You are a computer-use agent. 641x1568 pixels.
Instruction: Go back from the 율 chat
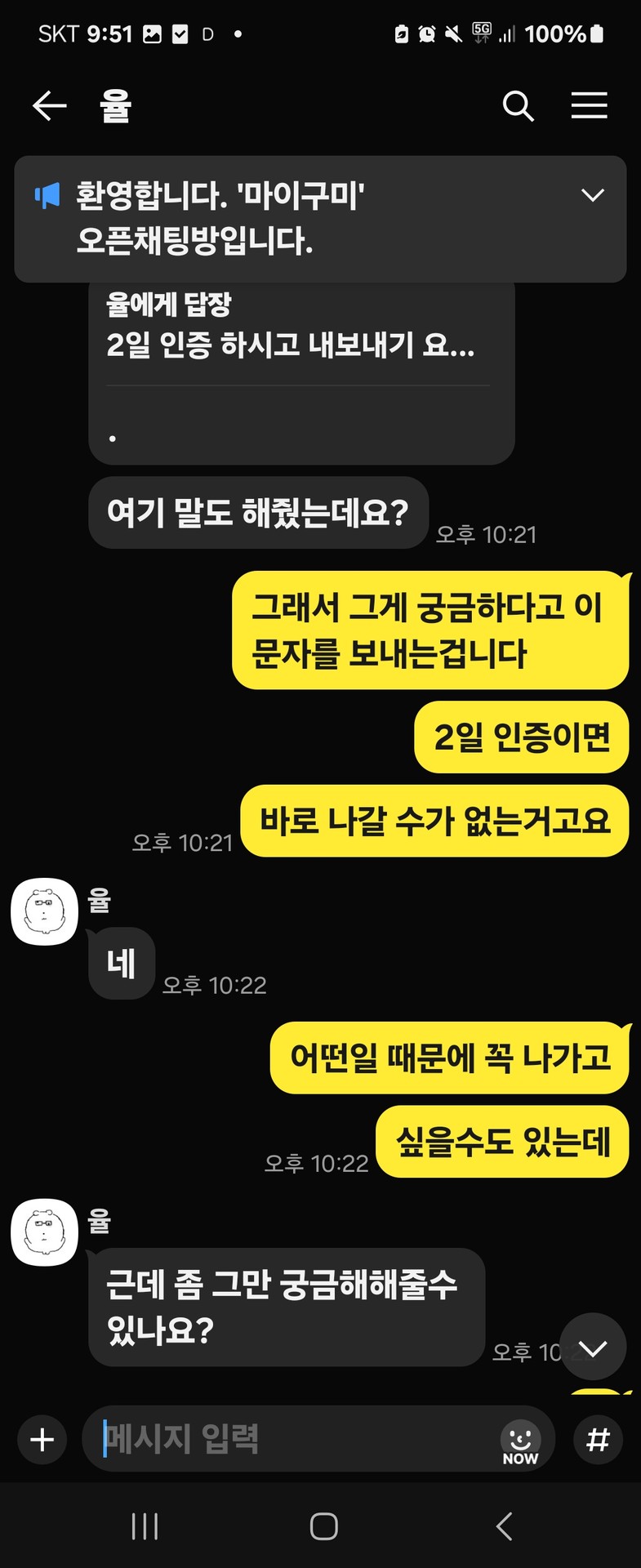[x=49, y=106]
